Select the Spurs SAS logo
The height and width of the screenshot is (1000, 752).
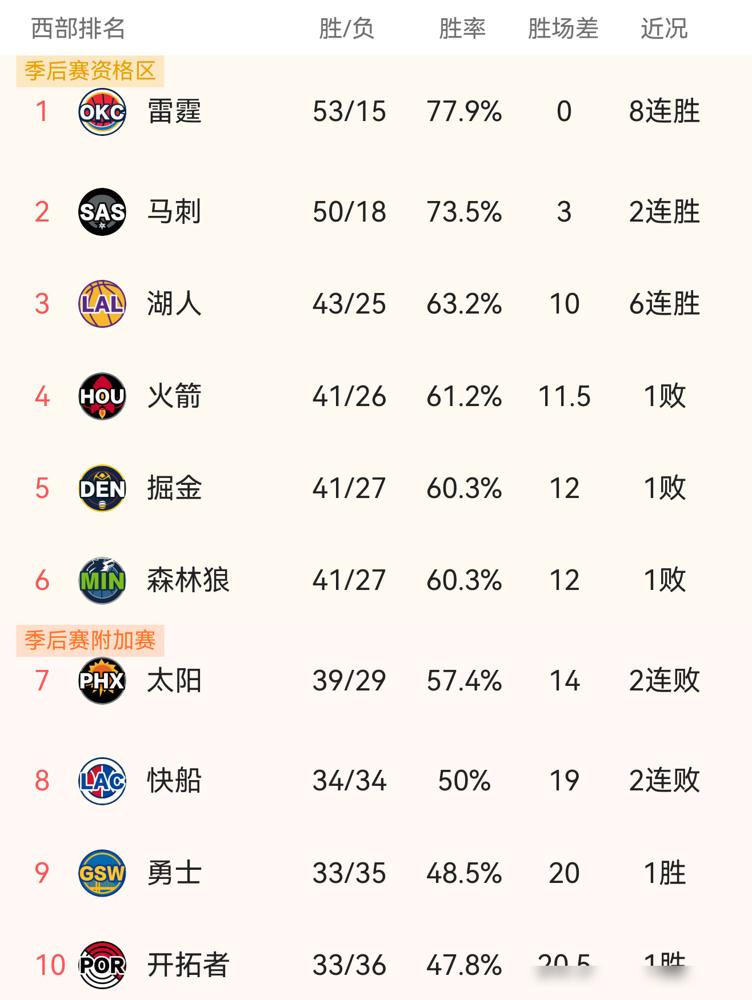point(101,212)
